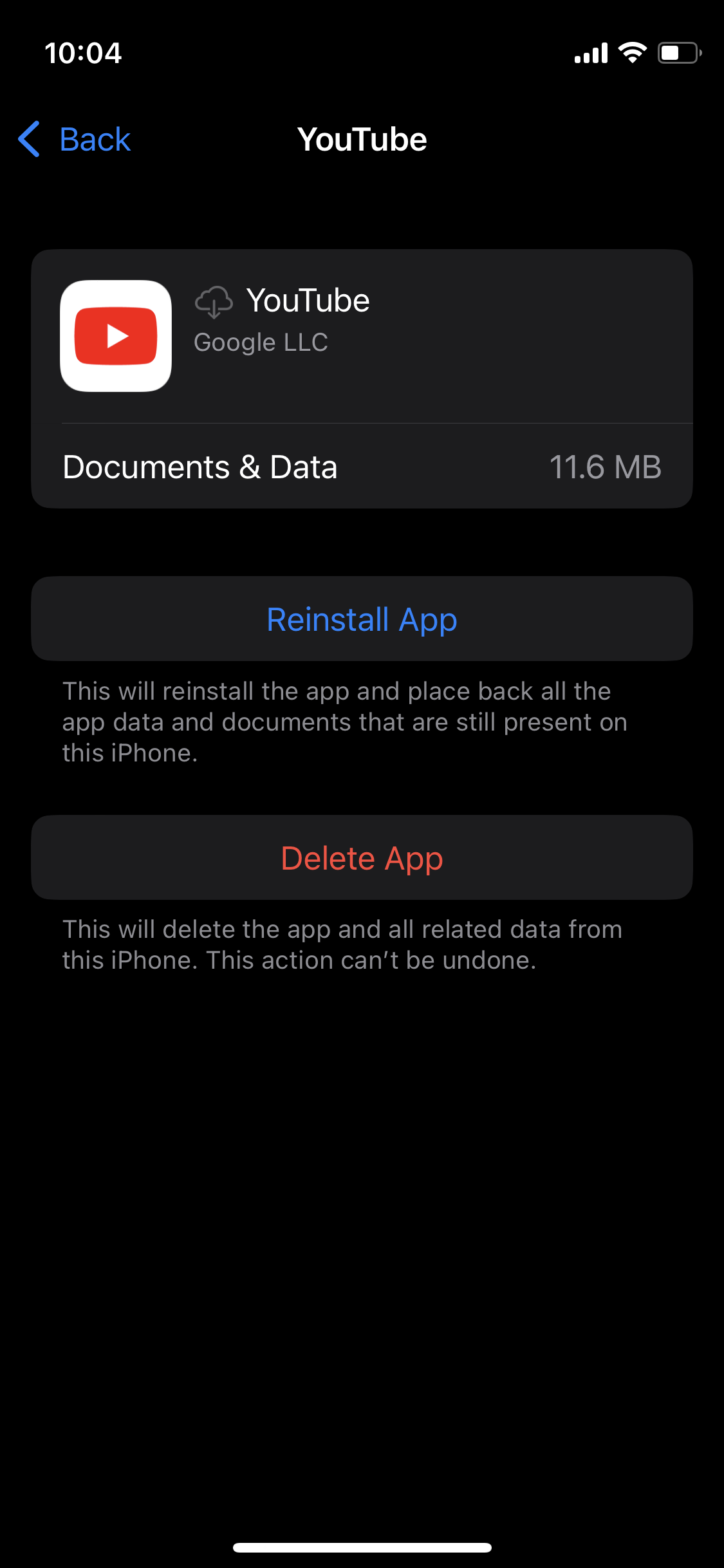Tap the battery indicator icon
Screen dimensions: 724x1568
(x=678, y=53)
